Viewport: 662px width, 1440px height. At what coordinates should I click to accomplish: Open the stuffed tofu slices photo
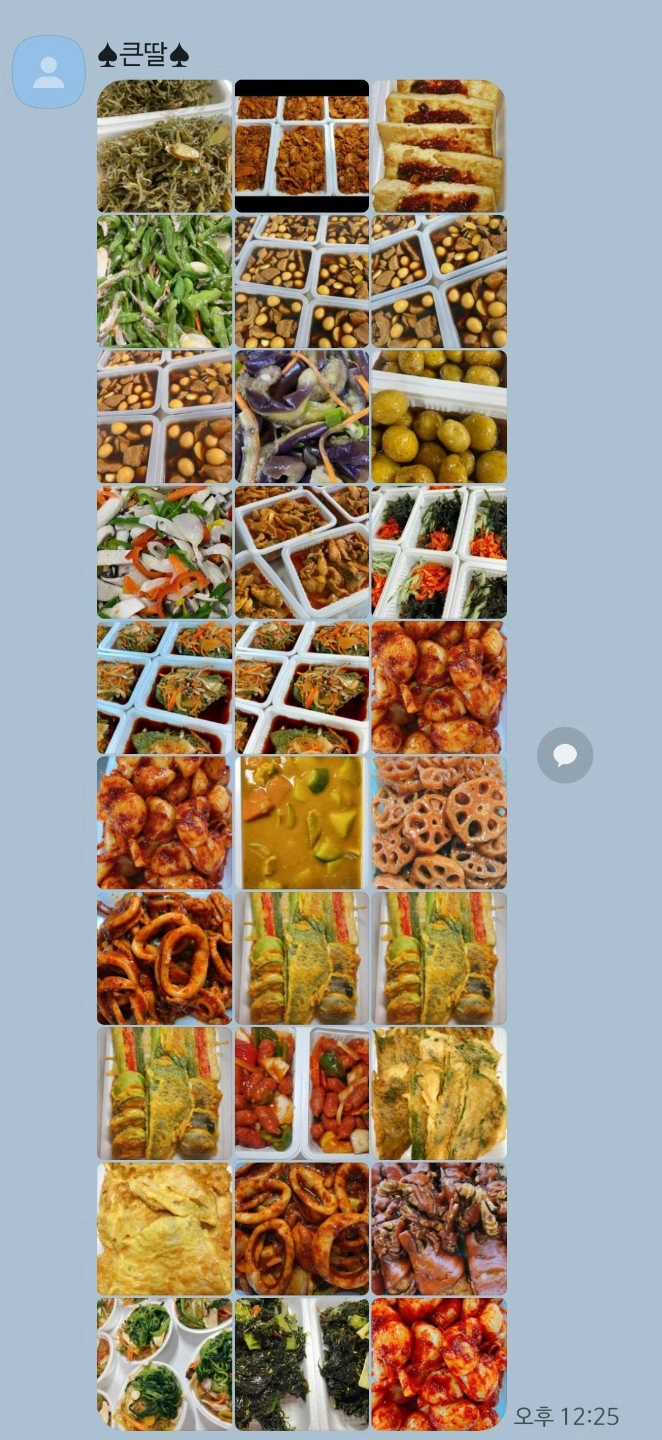click(x=439, y=146)
